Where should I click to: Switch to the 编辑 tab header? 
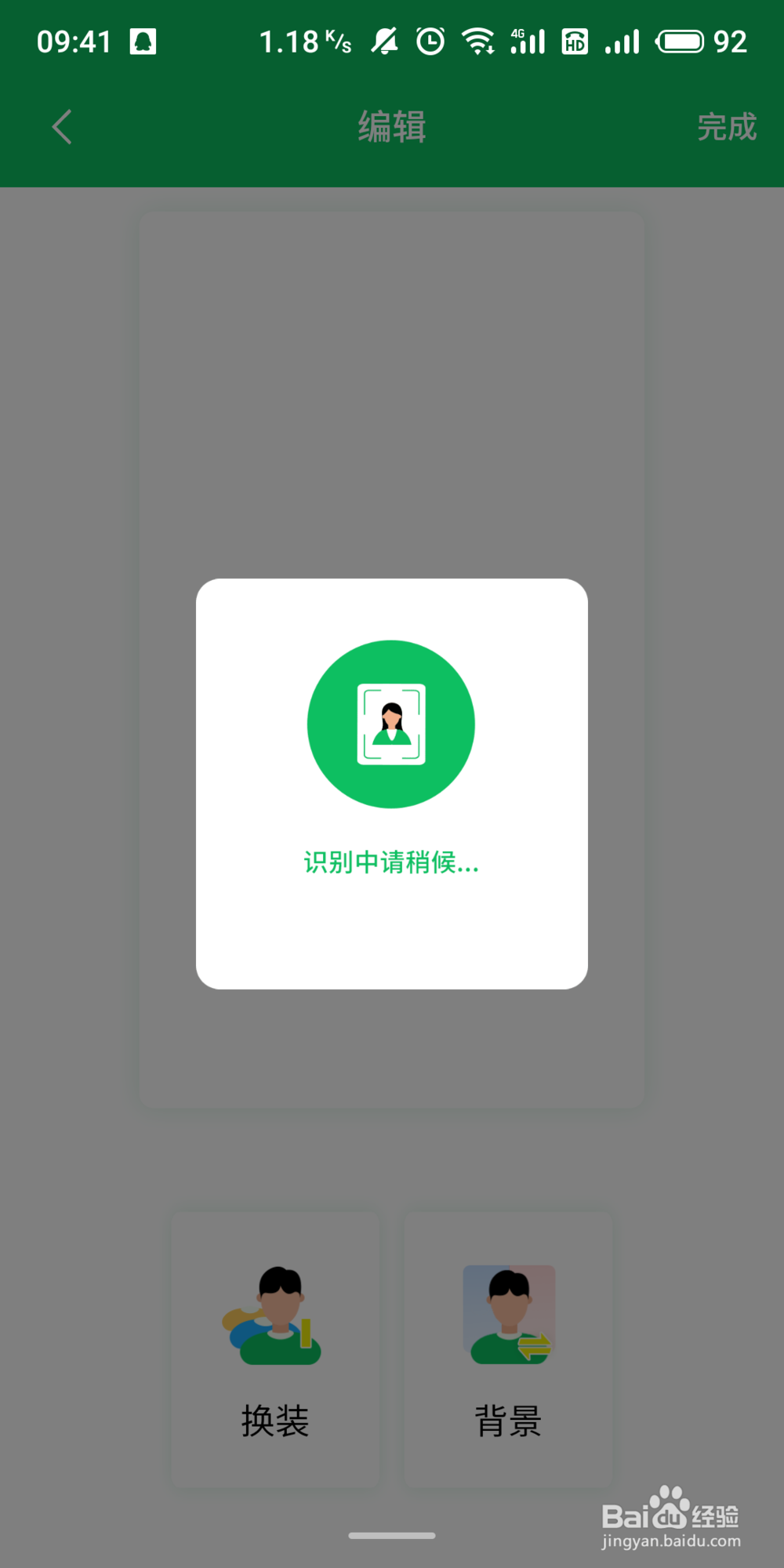[x=390, y=127]
